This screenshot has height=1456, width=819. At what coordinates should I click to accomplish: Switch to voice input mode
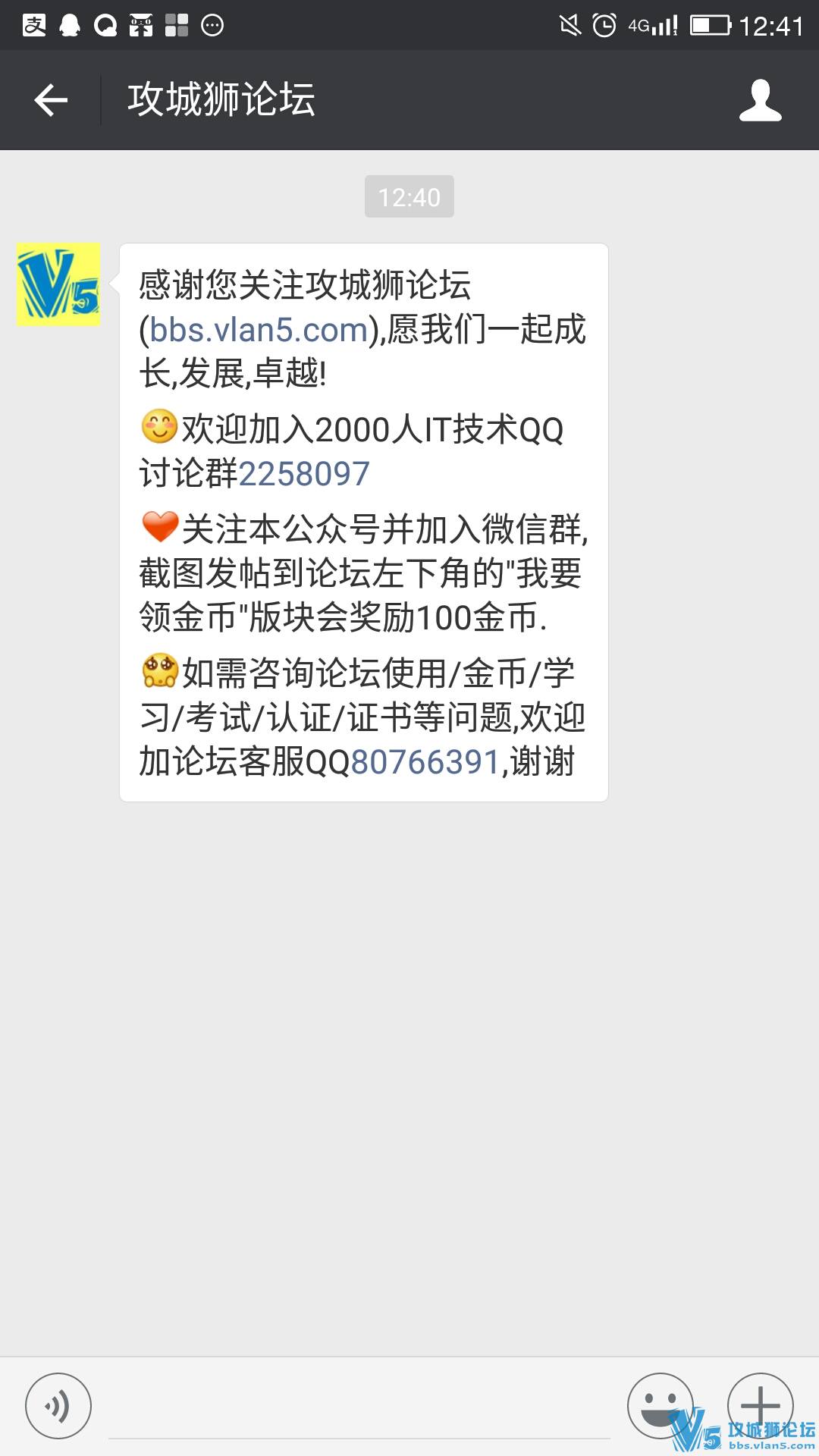[x=58, y=1405]
